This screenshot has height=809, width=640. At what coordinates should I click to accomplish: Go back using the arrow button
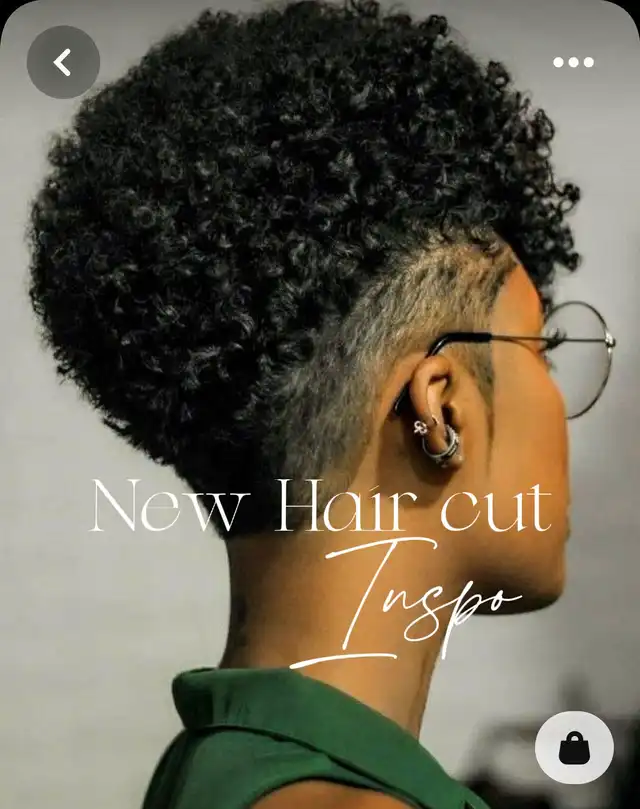click(x=63, y=62)
